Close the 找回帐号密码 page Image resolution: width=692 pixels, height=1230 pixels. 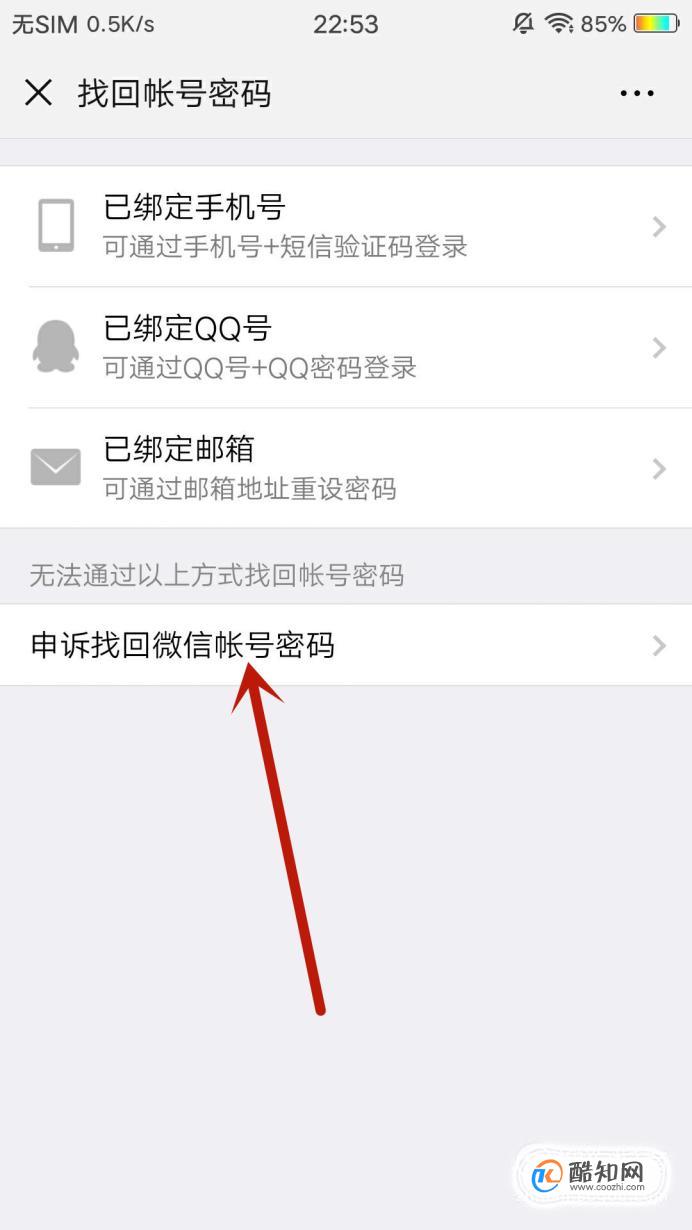[38, 93]
